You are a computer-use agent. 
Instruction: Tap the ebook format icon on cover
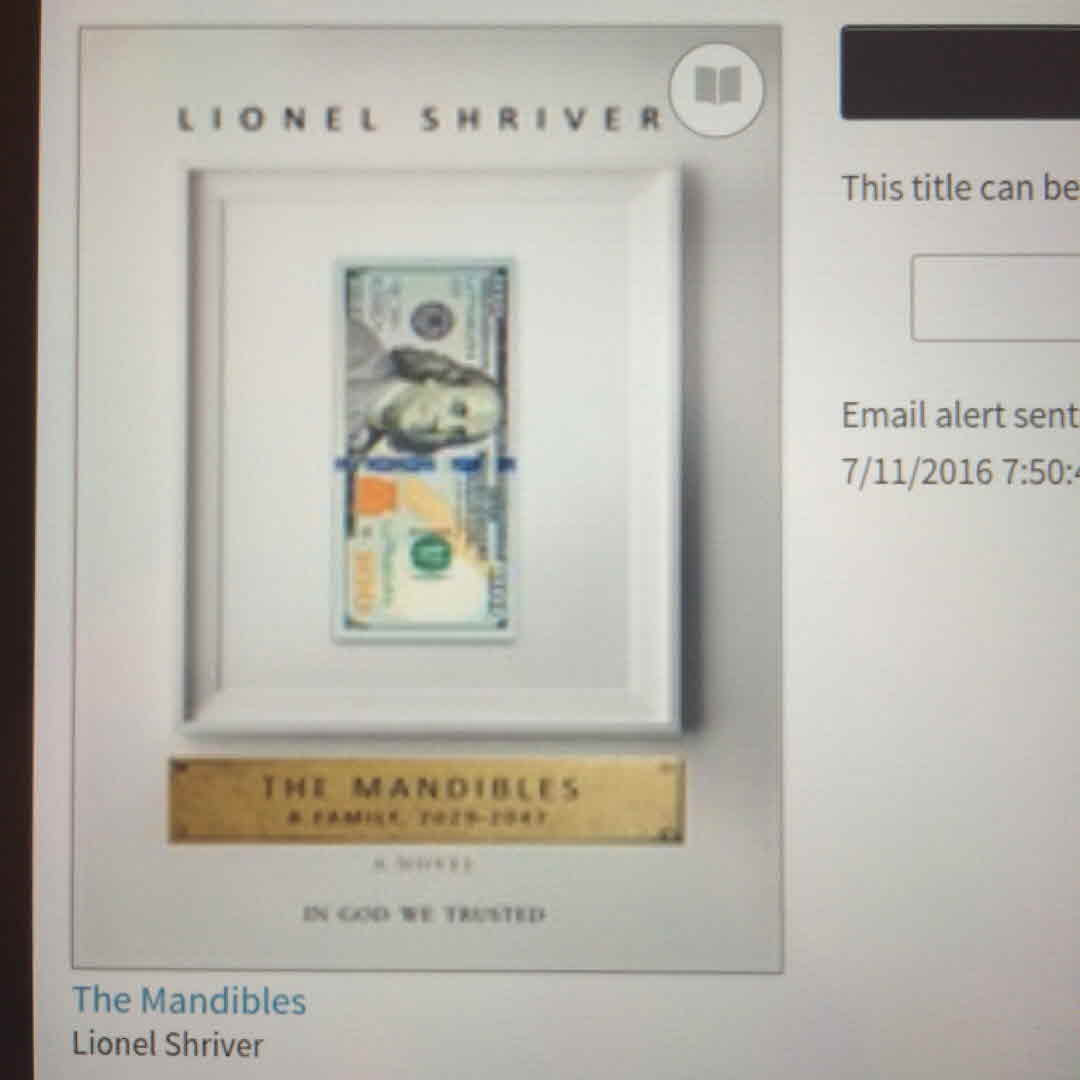pyautogui.click(x=716, y=89)
